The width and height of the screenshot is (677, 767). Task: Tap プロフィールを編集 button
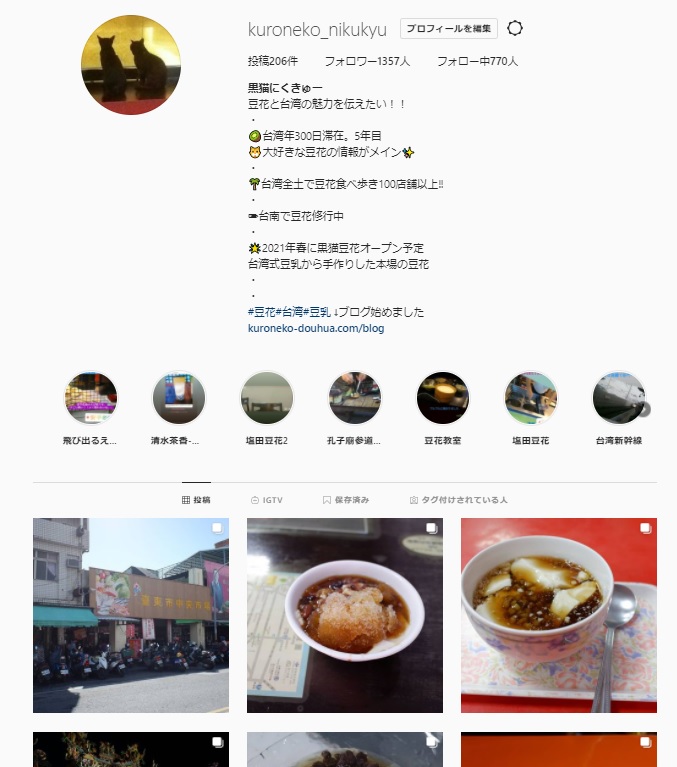click(x=449, y=29)
